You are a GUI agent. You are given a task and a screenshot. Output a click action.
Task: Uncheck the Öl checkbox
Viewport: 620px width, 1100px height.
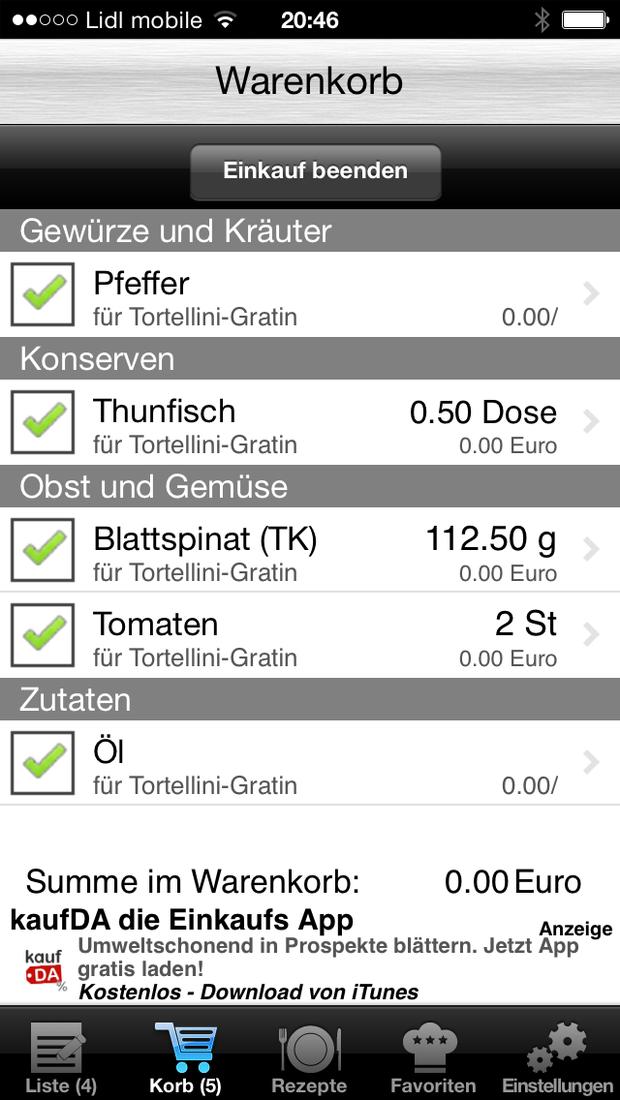click(43, 763)
